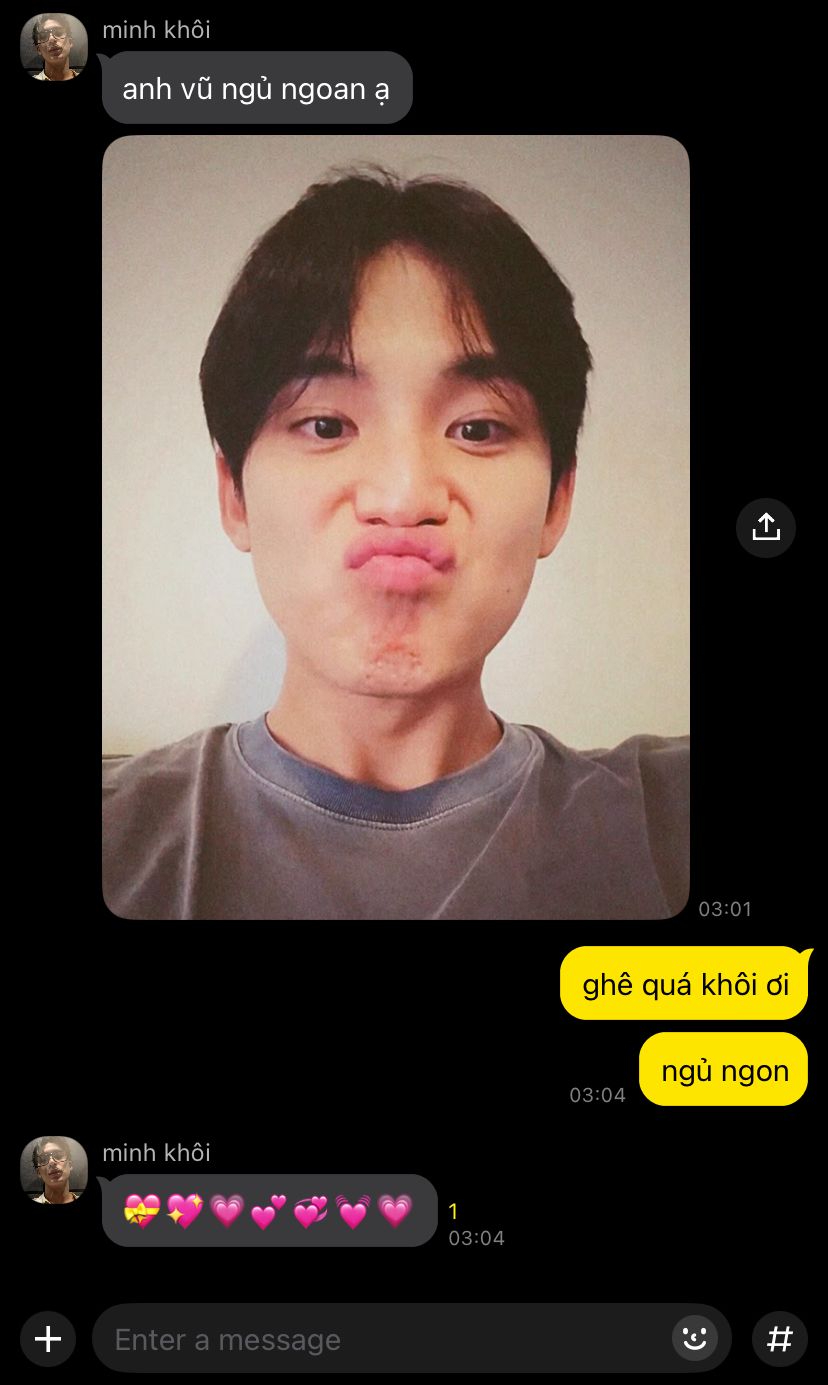Open the emoji picker smiley

(x=695, y=1338)
